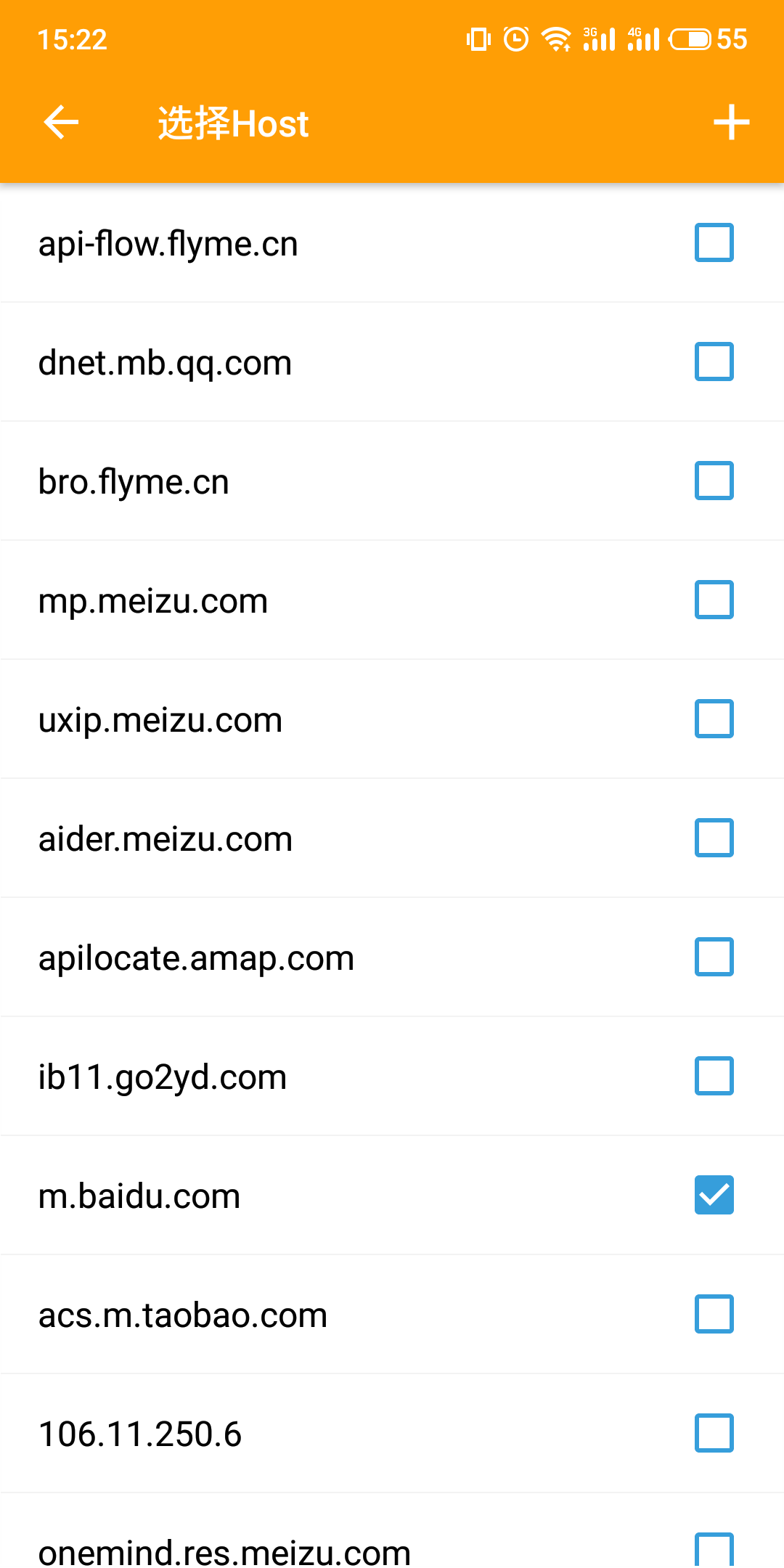Tap the plus icon to add a new host

[730, 122]
